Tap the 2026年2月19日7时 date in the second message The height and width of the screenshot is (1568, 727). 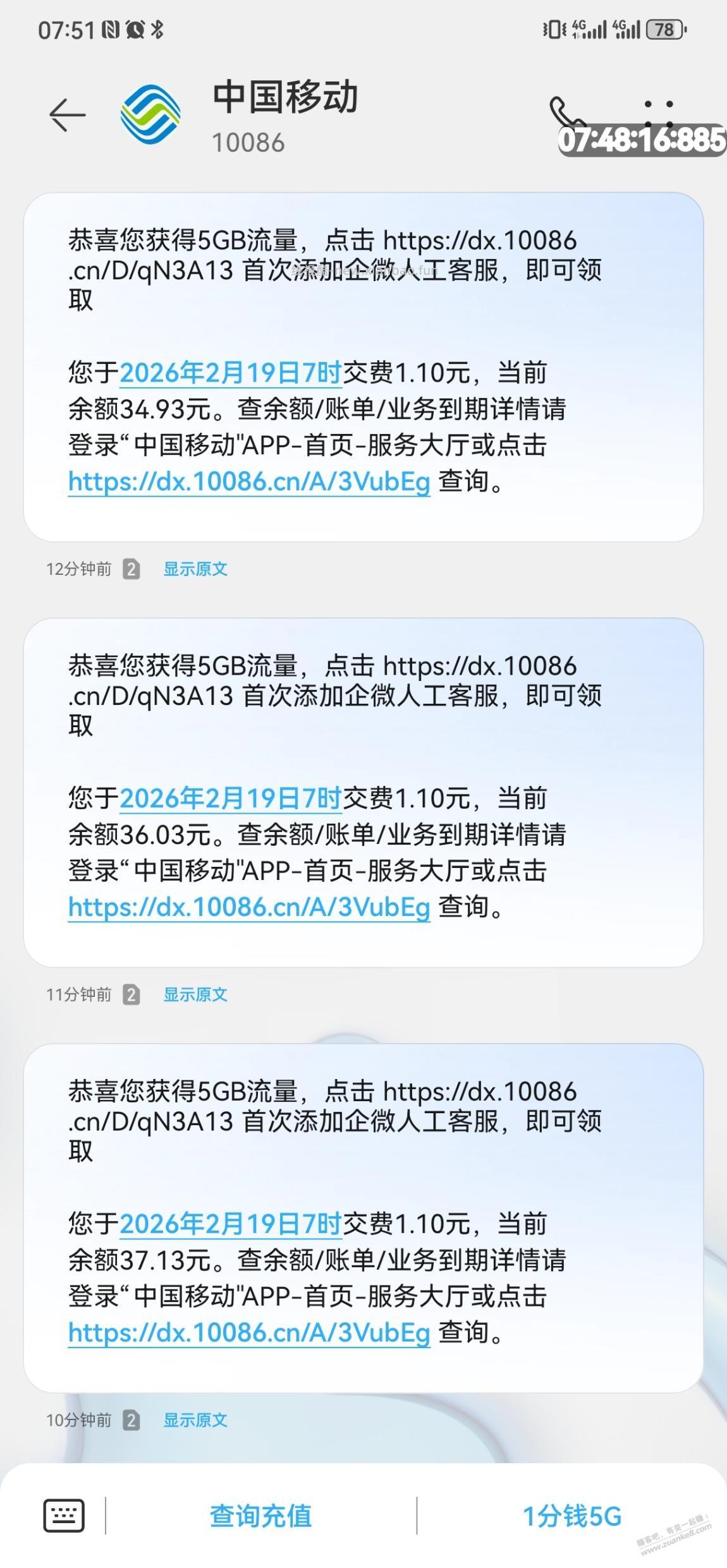coord(230,799)
